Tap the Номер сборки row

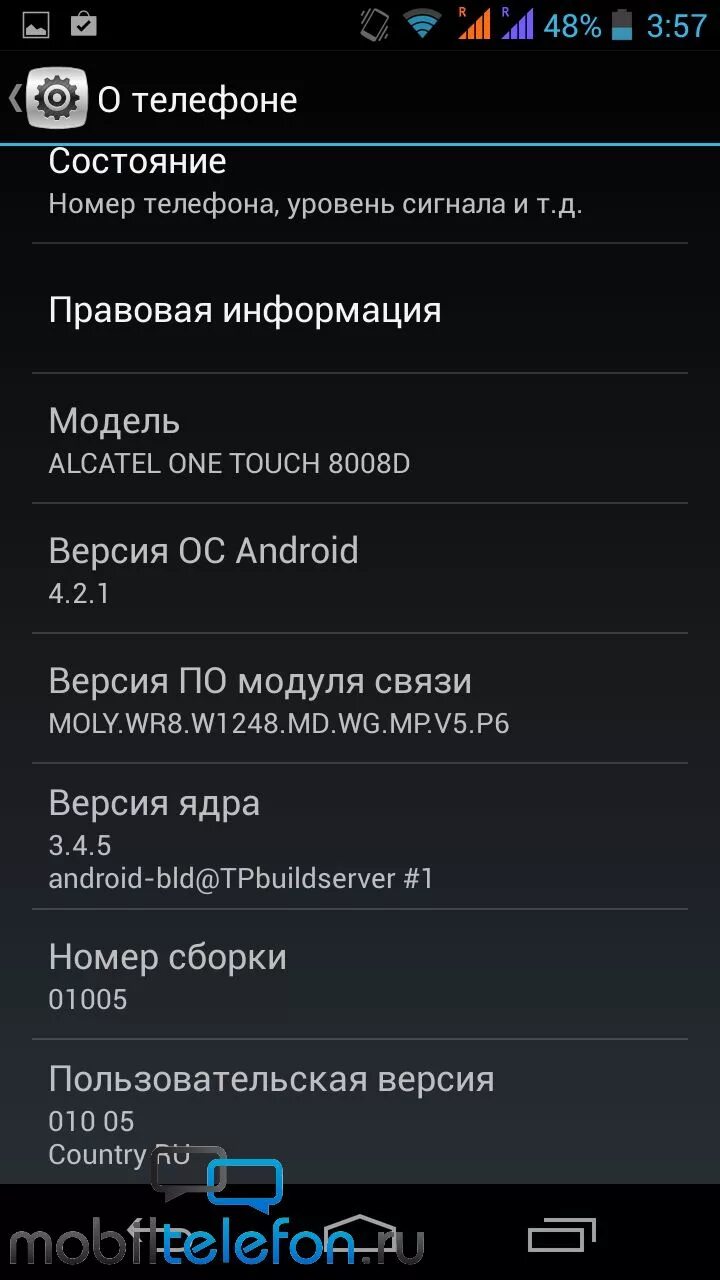360,975
